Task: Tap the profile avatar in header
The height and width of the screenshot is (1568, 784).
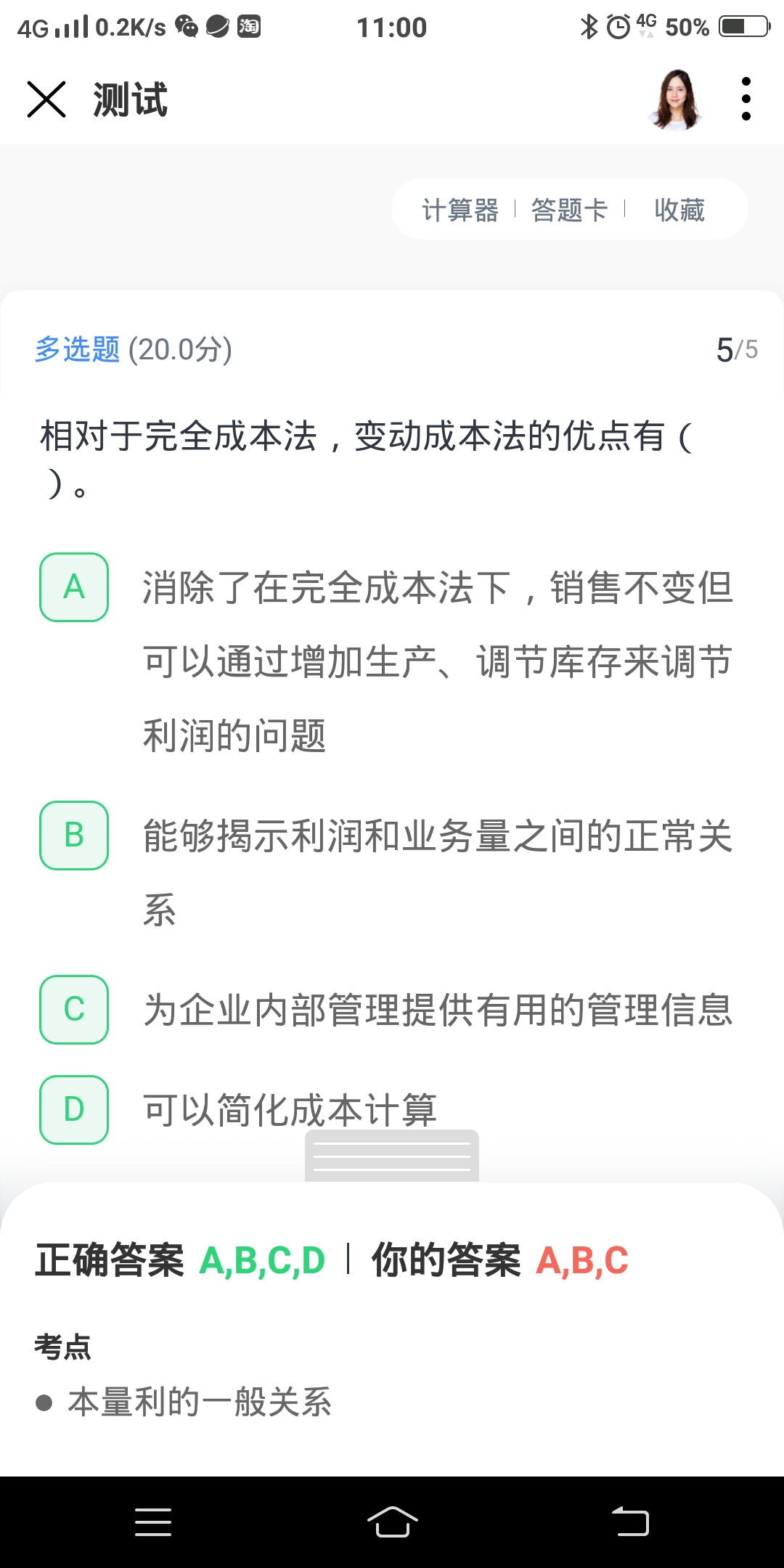Action: 676,99
